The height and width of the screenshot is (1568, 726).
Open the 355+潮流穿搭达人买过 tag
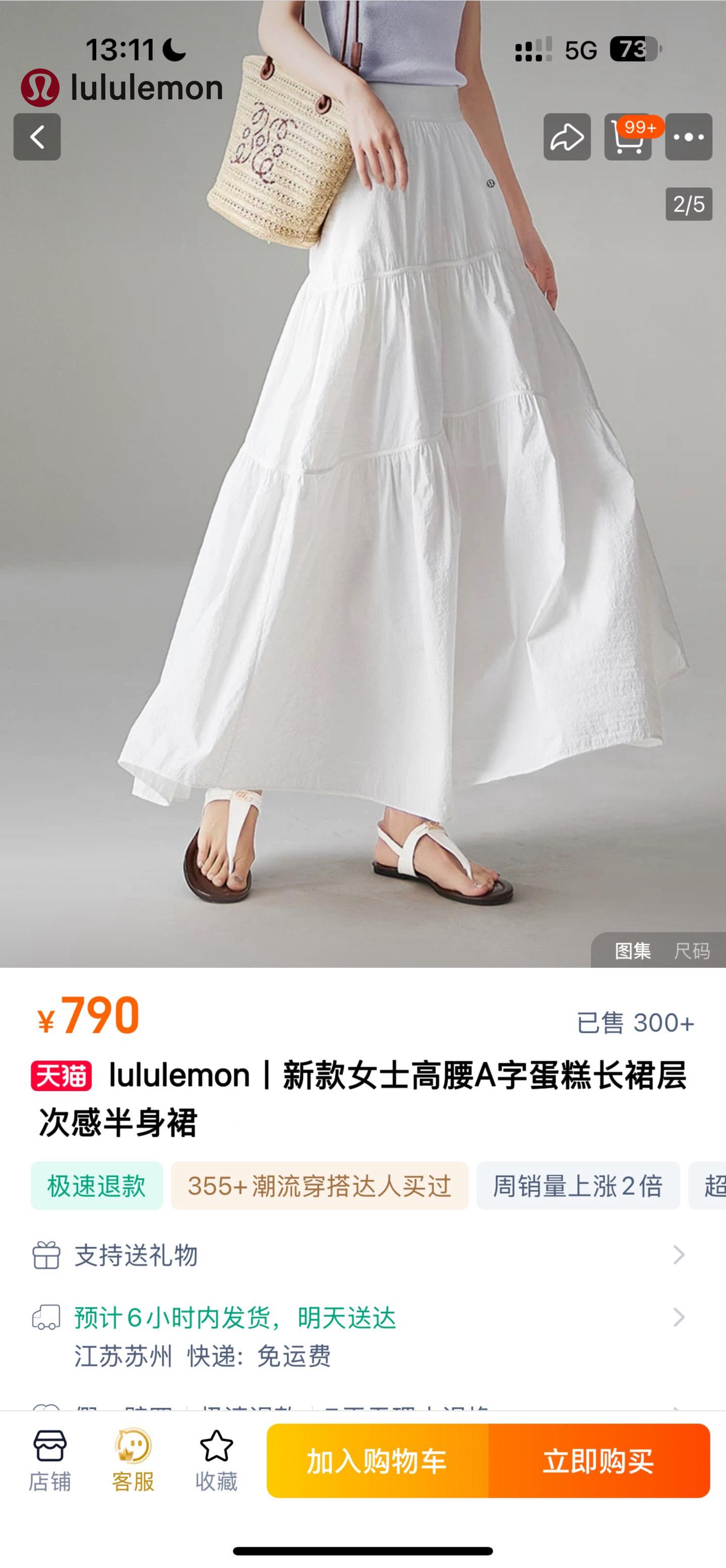pyautogui.click(x=320, y=1186)
